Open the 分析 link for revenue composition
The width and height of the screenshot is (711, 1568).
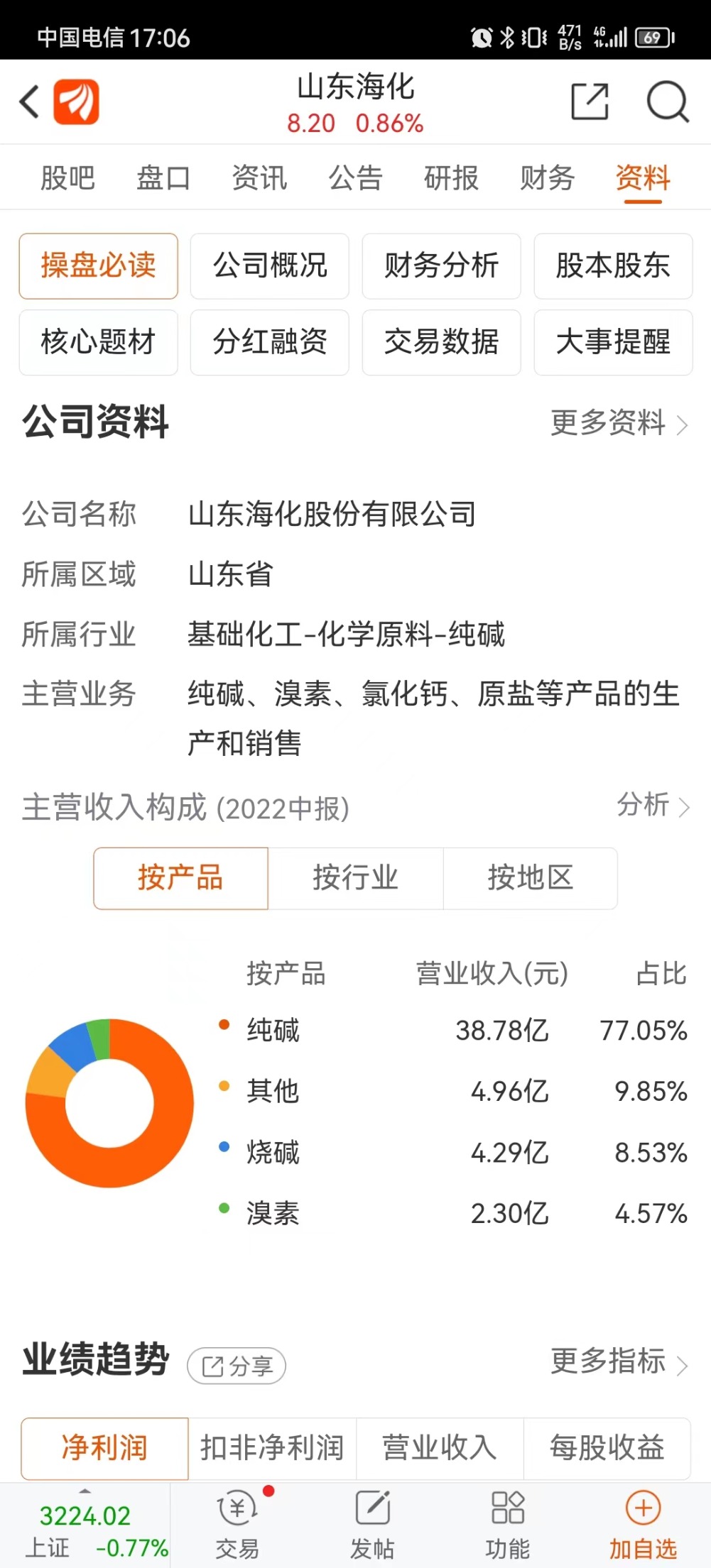(x=653, y=806)
